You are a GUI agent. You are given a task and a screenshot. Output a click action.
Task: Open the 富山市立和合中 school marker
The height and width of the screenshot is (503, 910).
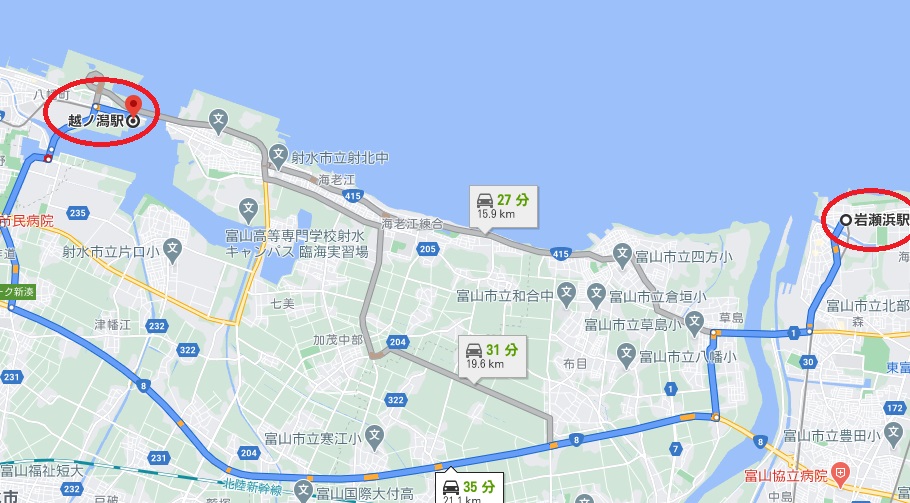tap(567, 294)
